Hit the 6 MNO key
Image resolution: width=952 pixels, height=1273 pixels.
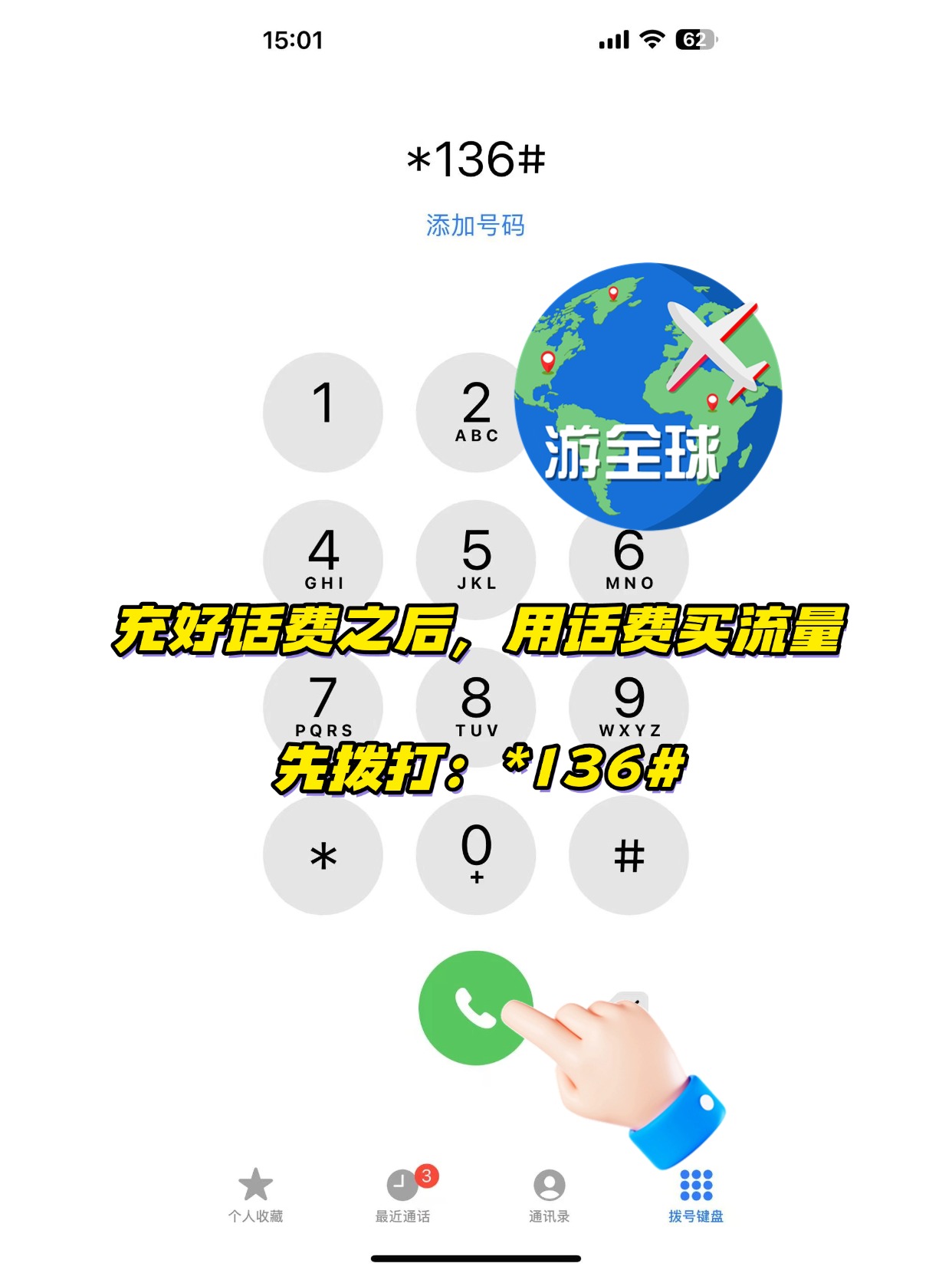[629, 559]
